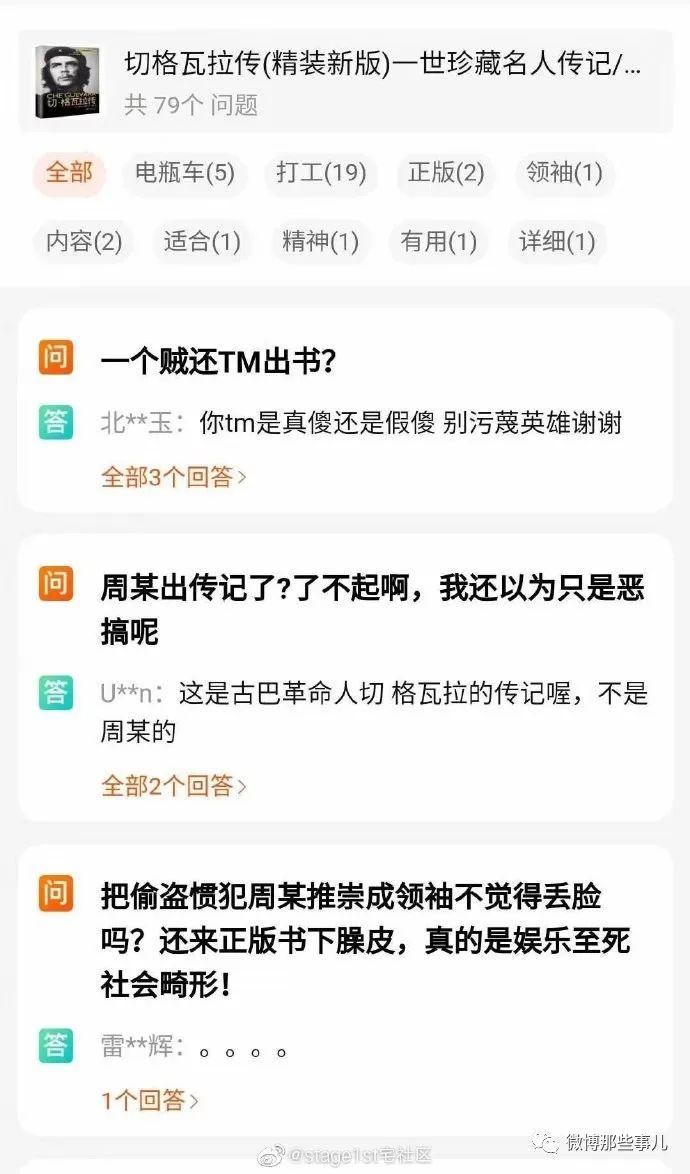Filter questions by 电瓶车(5)
Viewport: 690px width, 1174px height.
click(x=185, y=173)
